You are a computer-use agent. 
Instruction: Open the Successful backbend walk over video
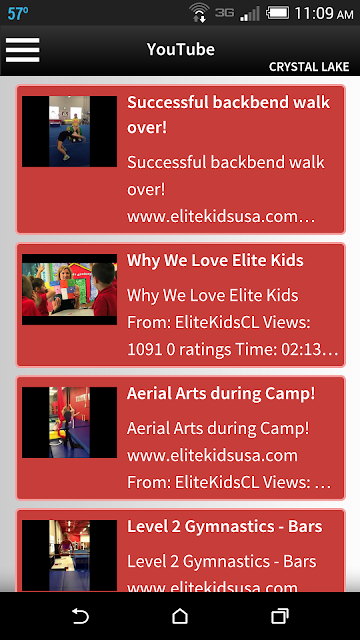click(x=180, y=159)
